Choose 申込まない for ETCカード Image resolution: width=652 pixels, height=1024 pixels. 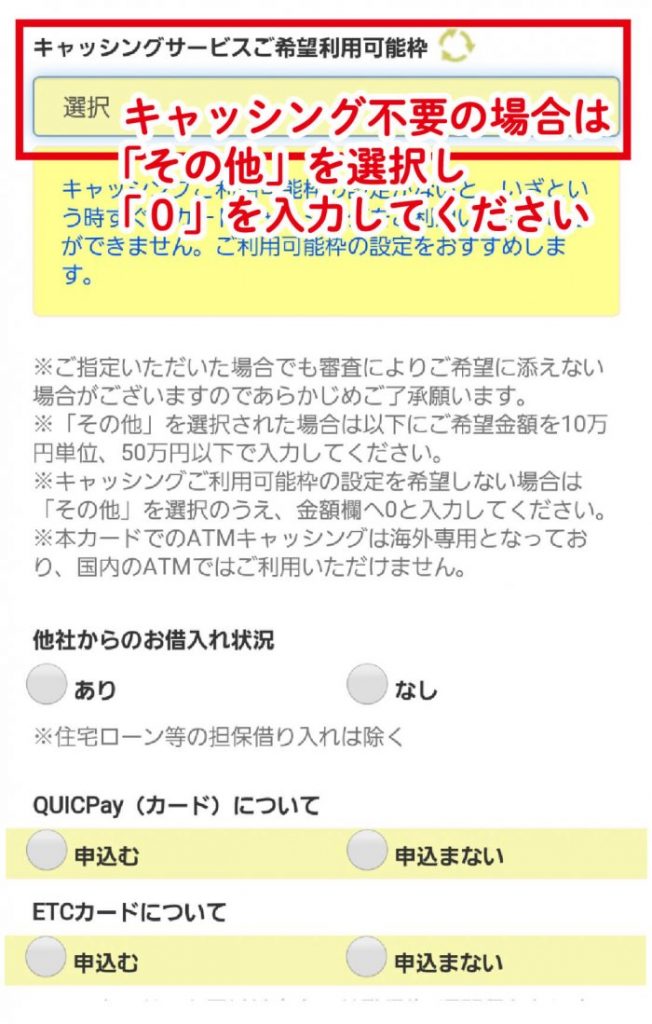(367, 961)
